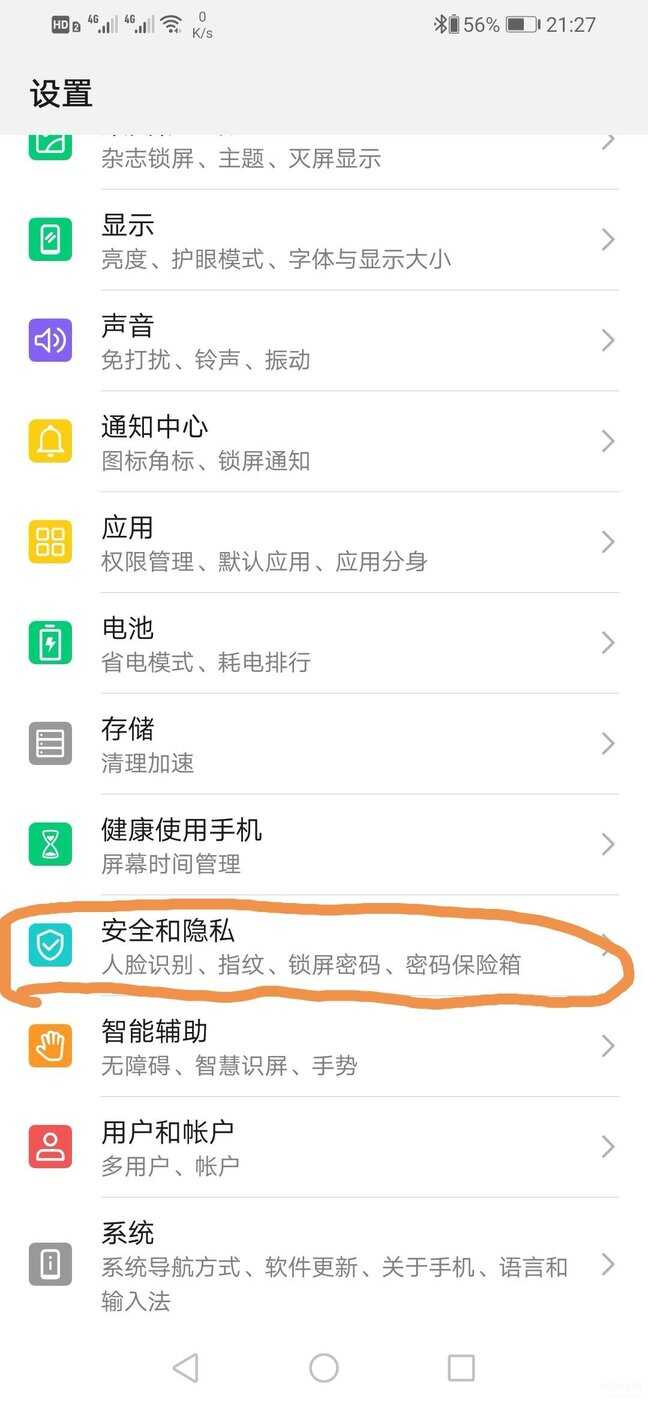Screen dimensions: 648x1404
Task: Go to 通知中心 notification settings
Action: pos(324,442)
